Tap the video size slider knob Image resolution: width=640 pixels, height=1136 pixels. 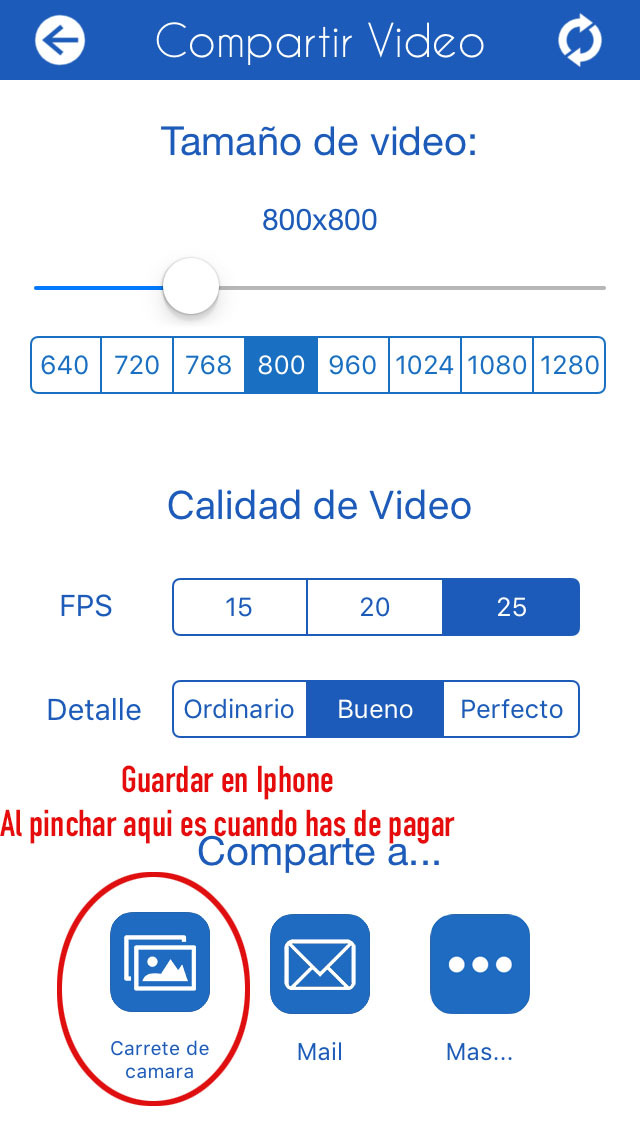point(191,286)
